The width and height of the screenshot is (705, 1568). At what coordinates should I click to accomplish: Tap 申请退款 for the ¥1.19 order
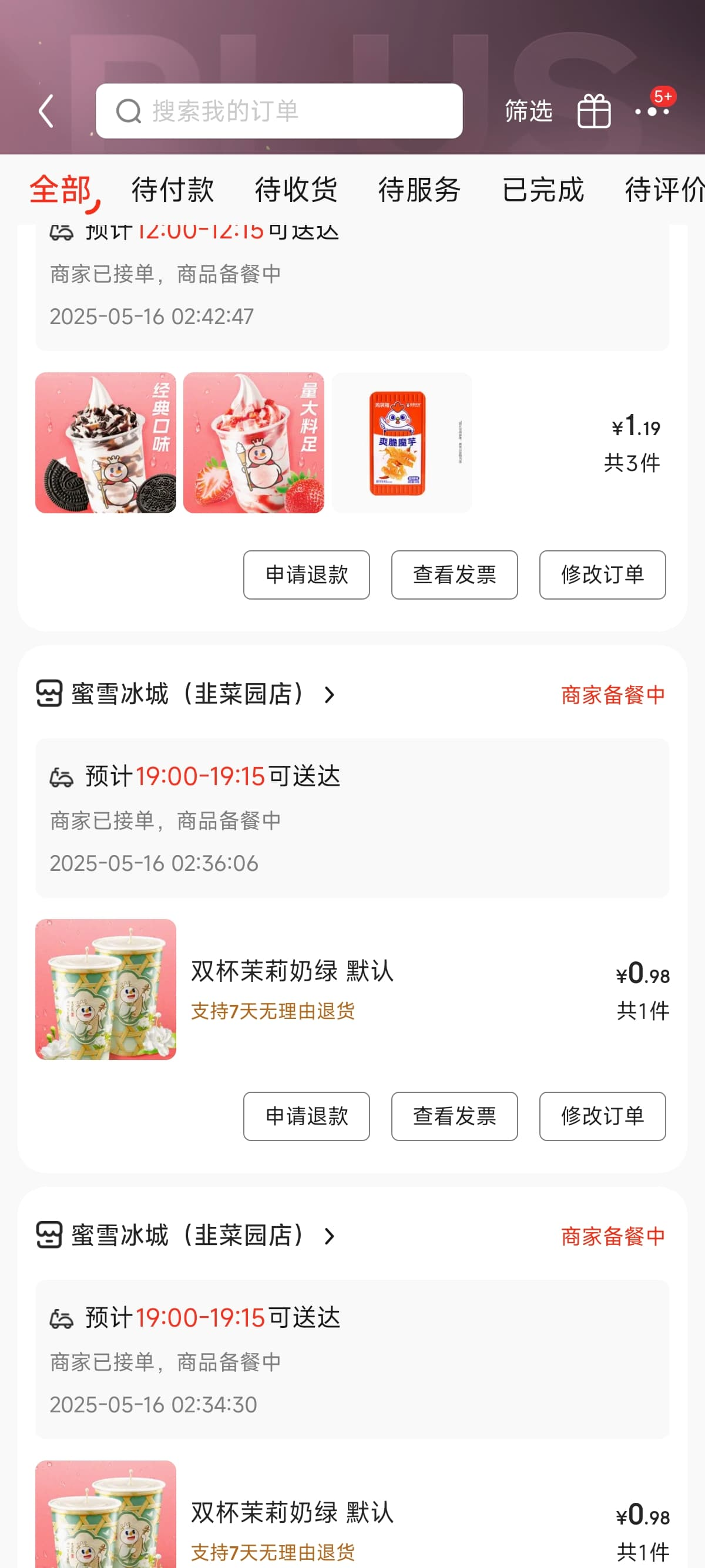(x=306, y=574)
